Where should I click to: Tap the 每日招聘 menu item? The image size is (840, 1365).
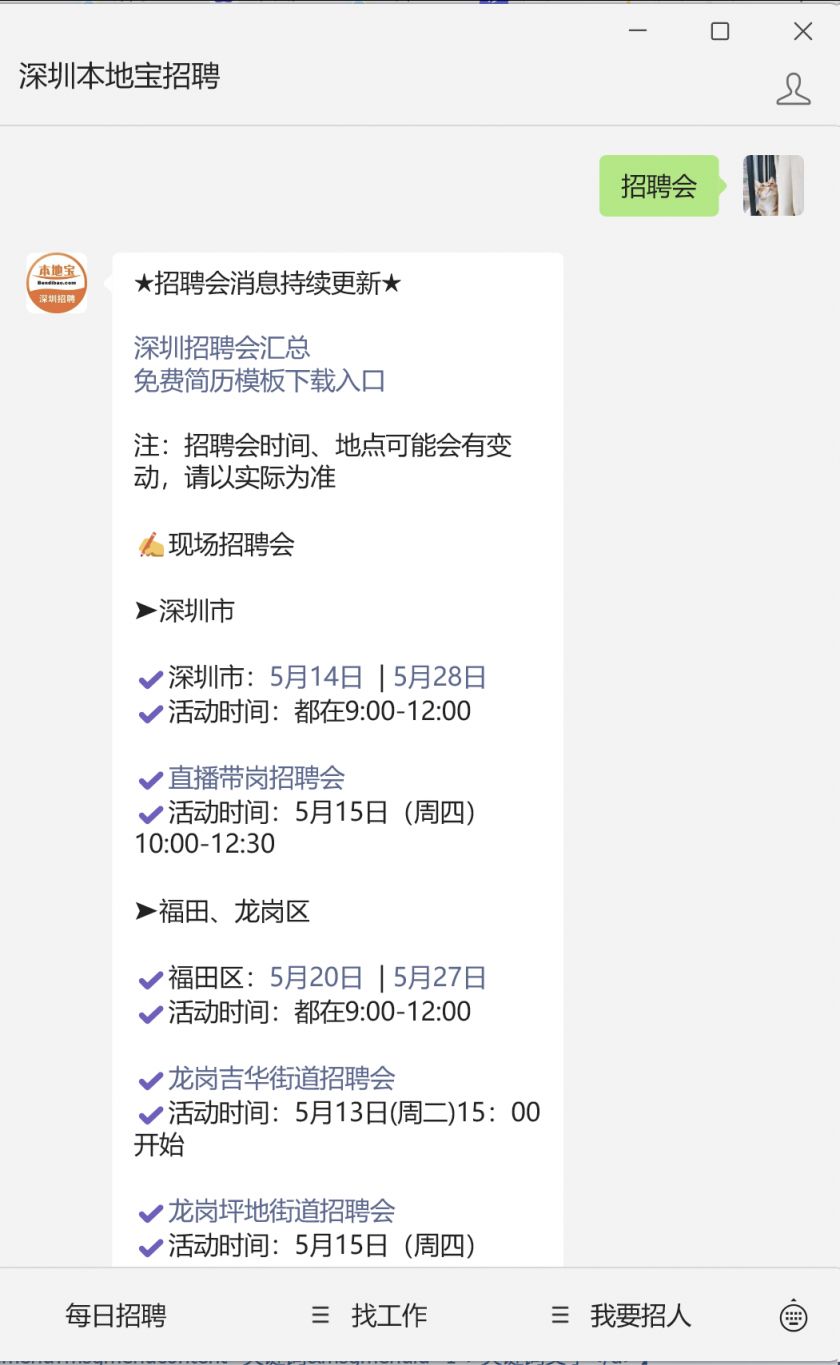tap(116, 1315)
